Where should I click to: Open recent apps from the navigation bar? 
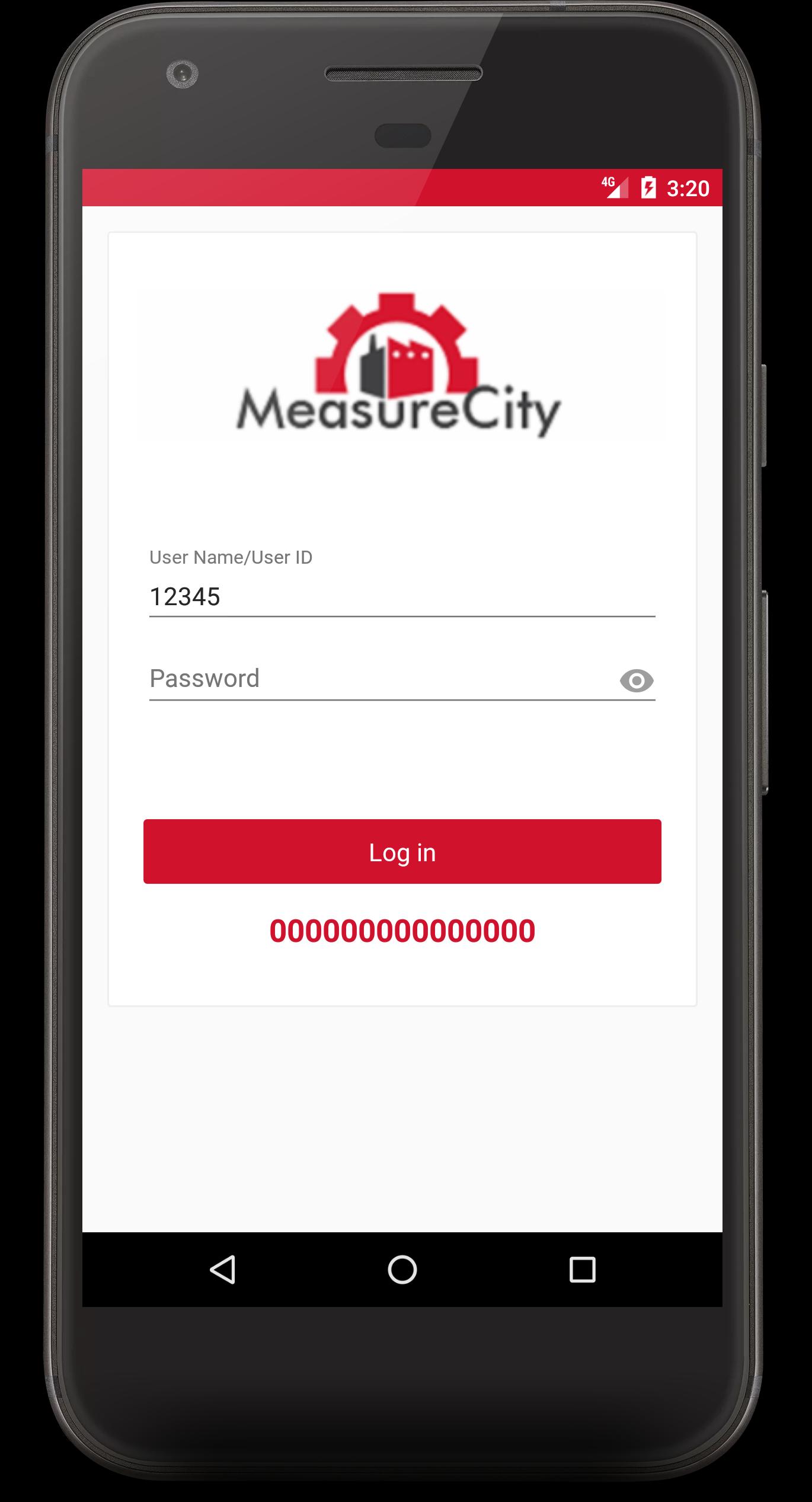(582, 1270)
